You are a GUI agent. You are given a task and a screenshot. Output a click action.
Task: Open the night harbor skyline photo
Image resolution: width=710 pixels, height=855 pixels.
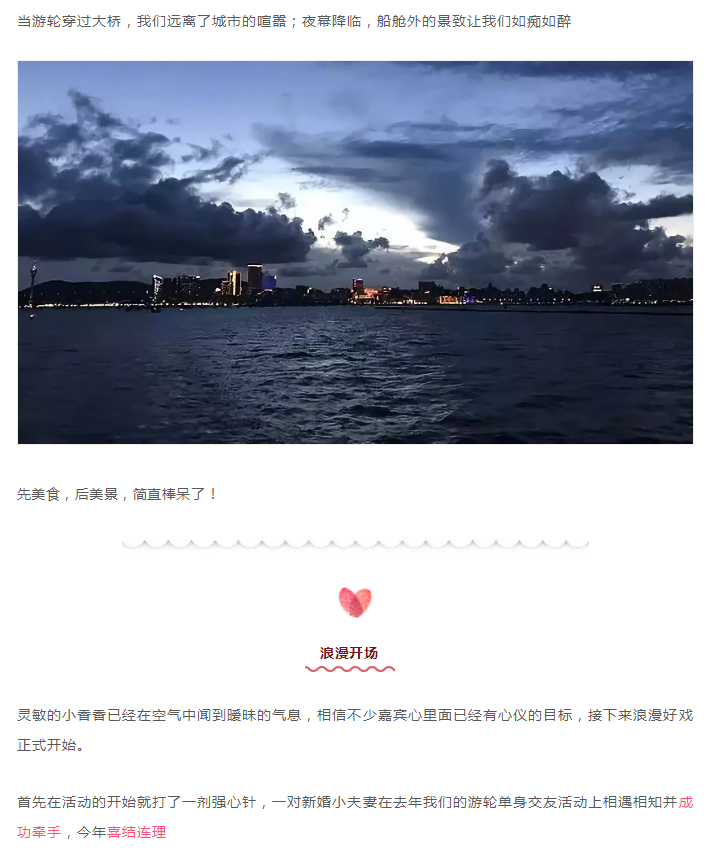[355, 252]
